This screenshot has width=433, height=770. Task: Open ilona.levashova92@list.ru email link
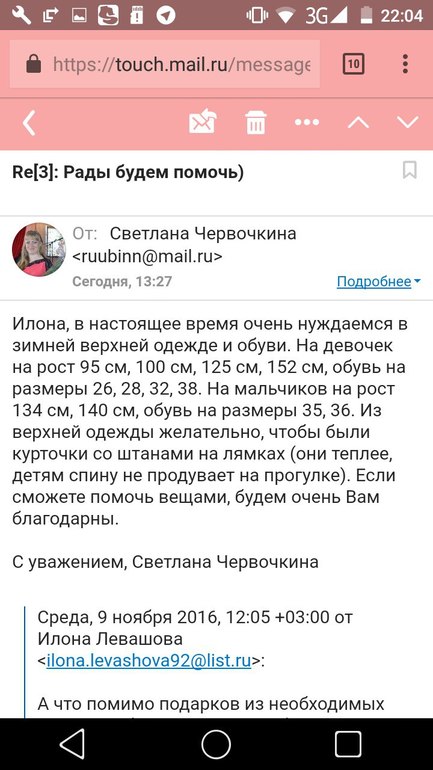(149, 660)
